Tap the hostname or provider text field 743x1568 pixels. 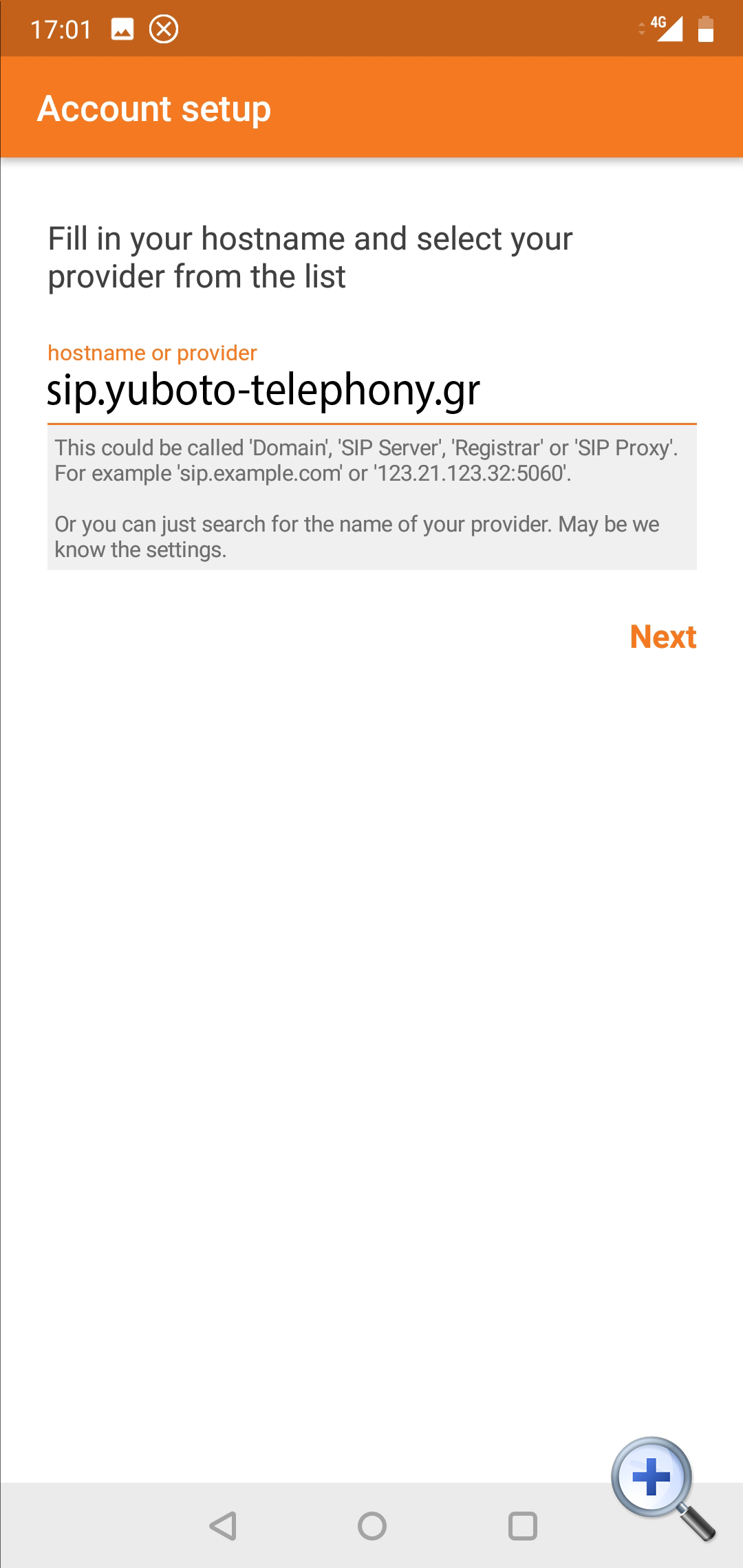pyautogui.click(x=371, y=391)
